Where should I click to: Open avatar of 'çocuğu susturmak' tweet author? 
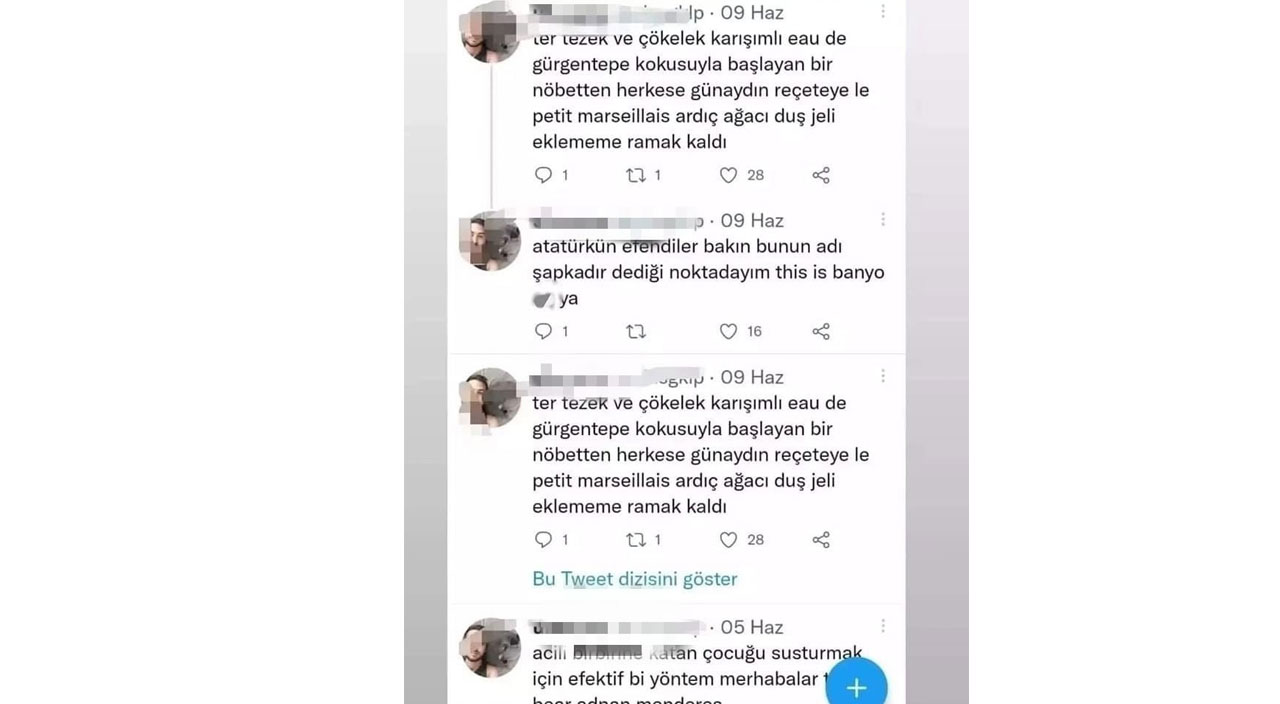pos(490,648)
